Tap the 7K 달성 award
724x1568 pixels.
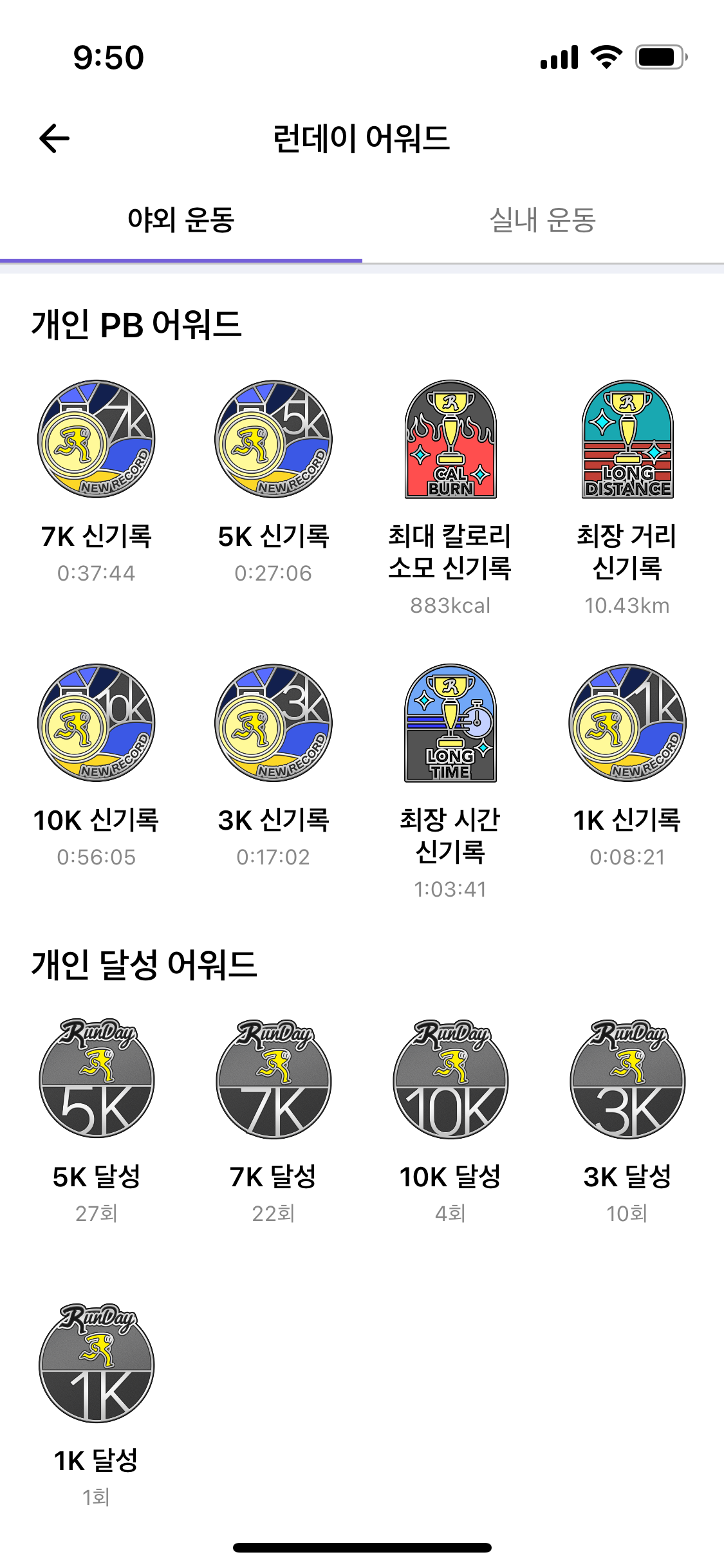pos(274,1079)
